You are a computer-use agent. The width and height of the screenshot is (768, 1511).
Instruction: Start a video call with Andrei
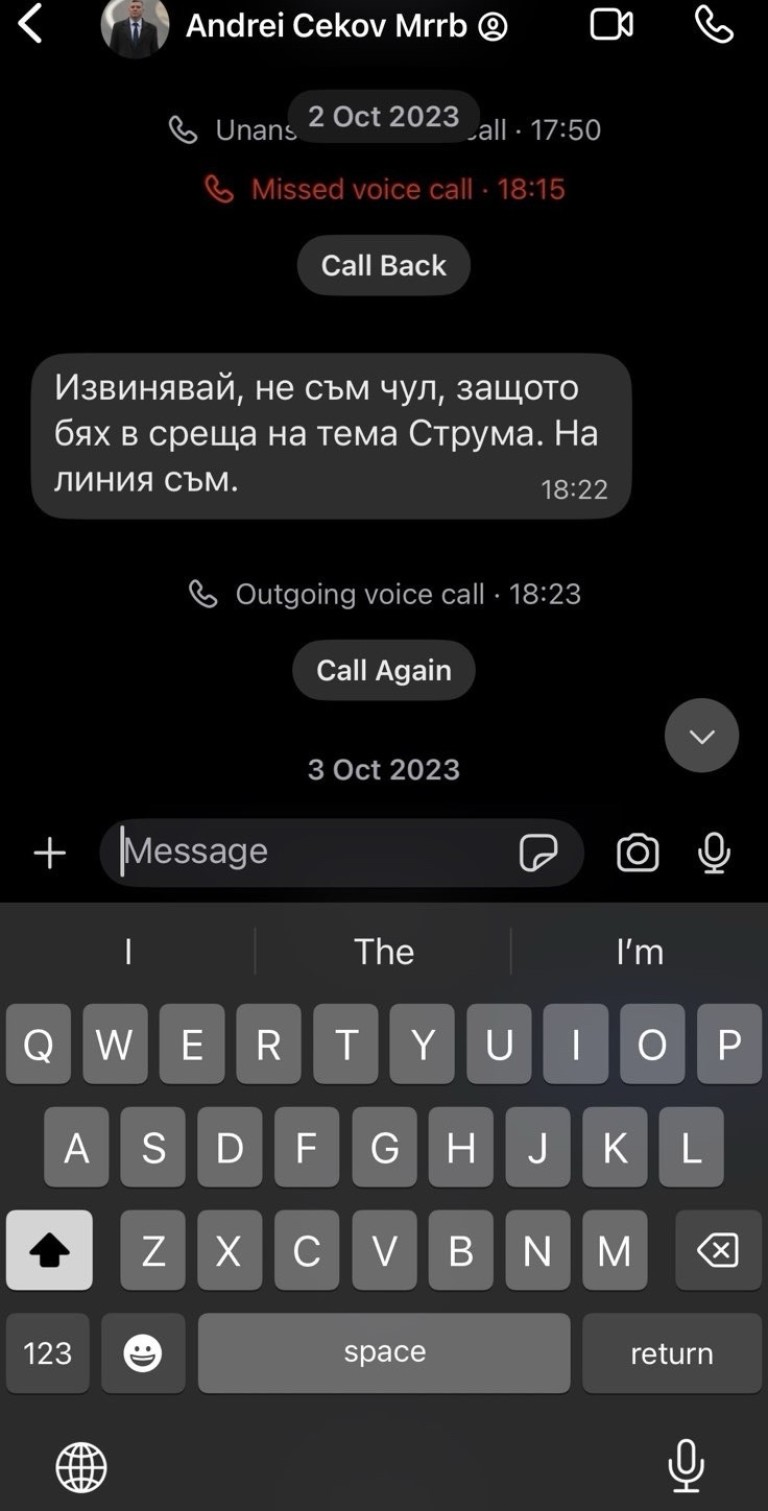click(x=611, y=25)
